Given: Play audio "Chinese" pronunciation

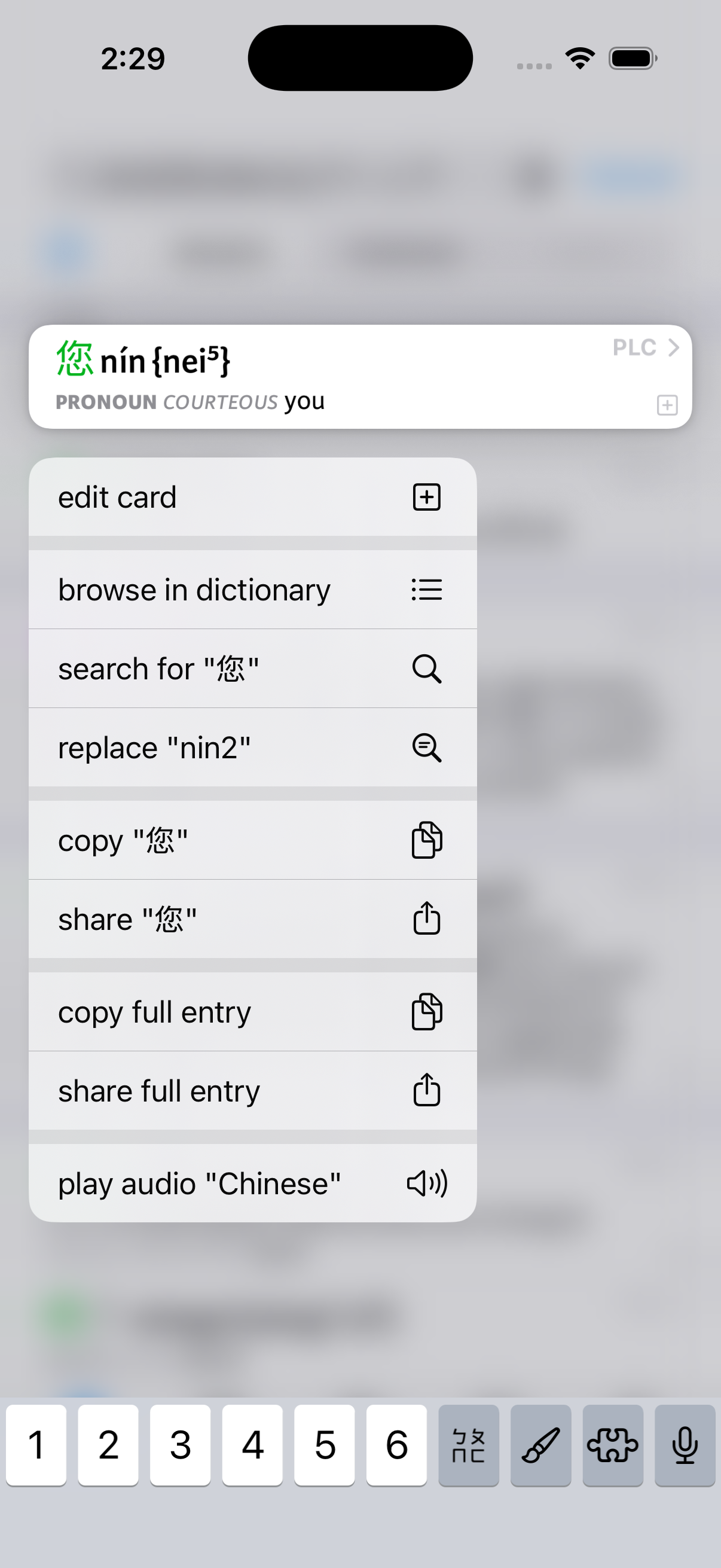Looking at the screenshot, I should (252, 1183).
